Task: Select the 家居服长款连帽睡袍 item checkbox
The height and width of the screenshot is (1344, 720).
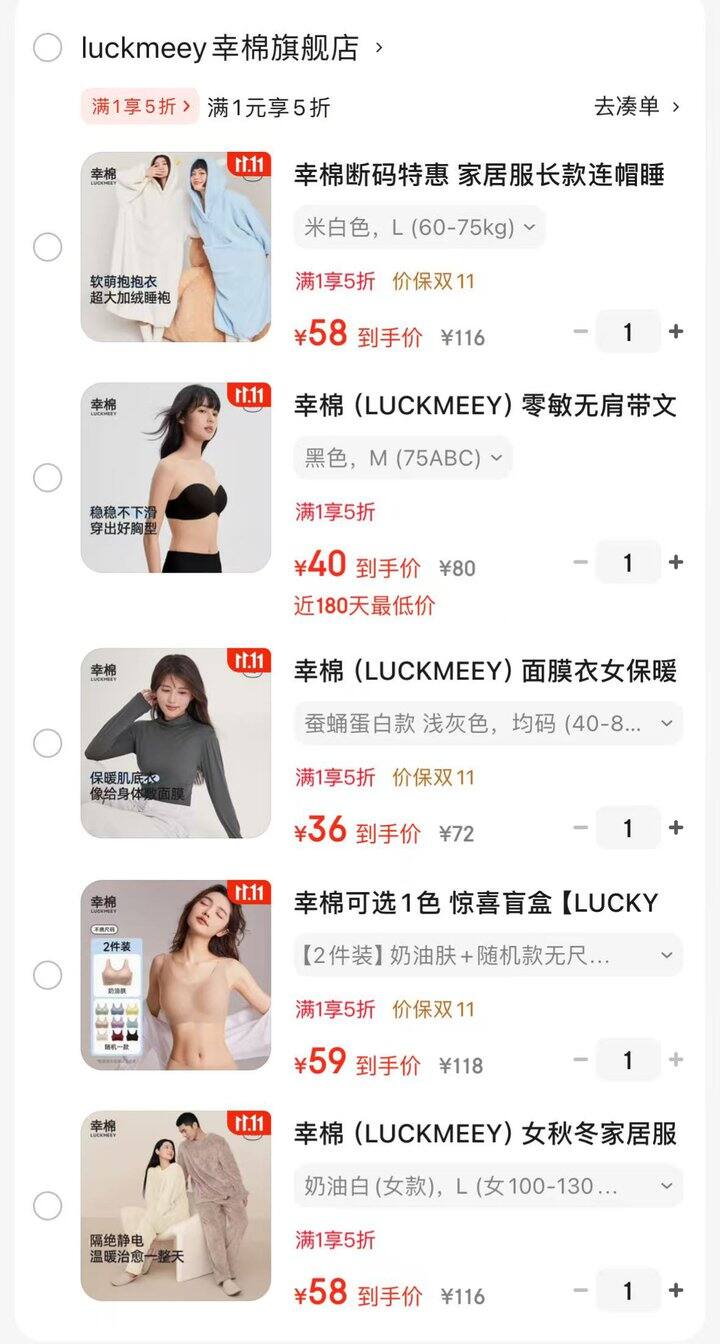Action: (48, 247)
